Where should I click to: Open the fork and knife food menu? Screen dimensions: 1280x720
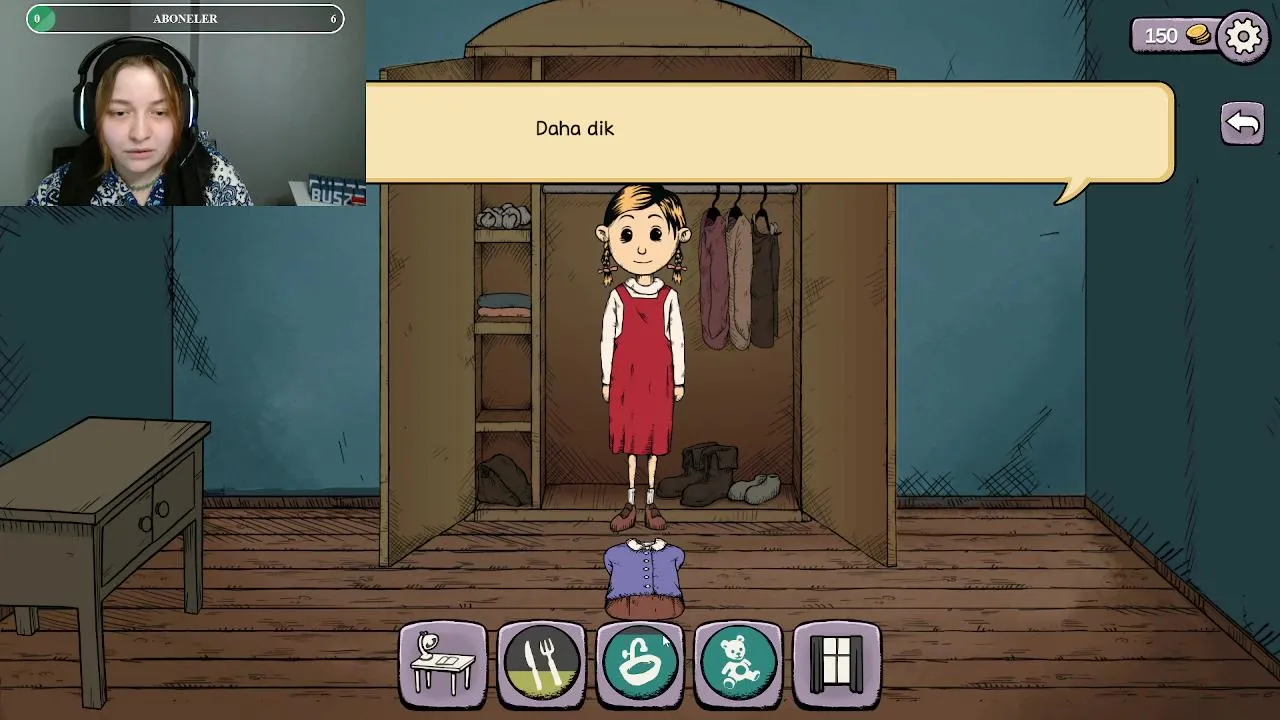(x=541, y=663)
